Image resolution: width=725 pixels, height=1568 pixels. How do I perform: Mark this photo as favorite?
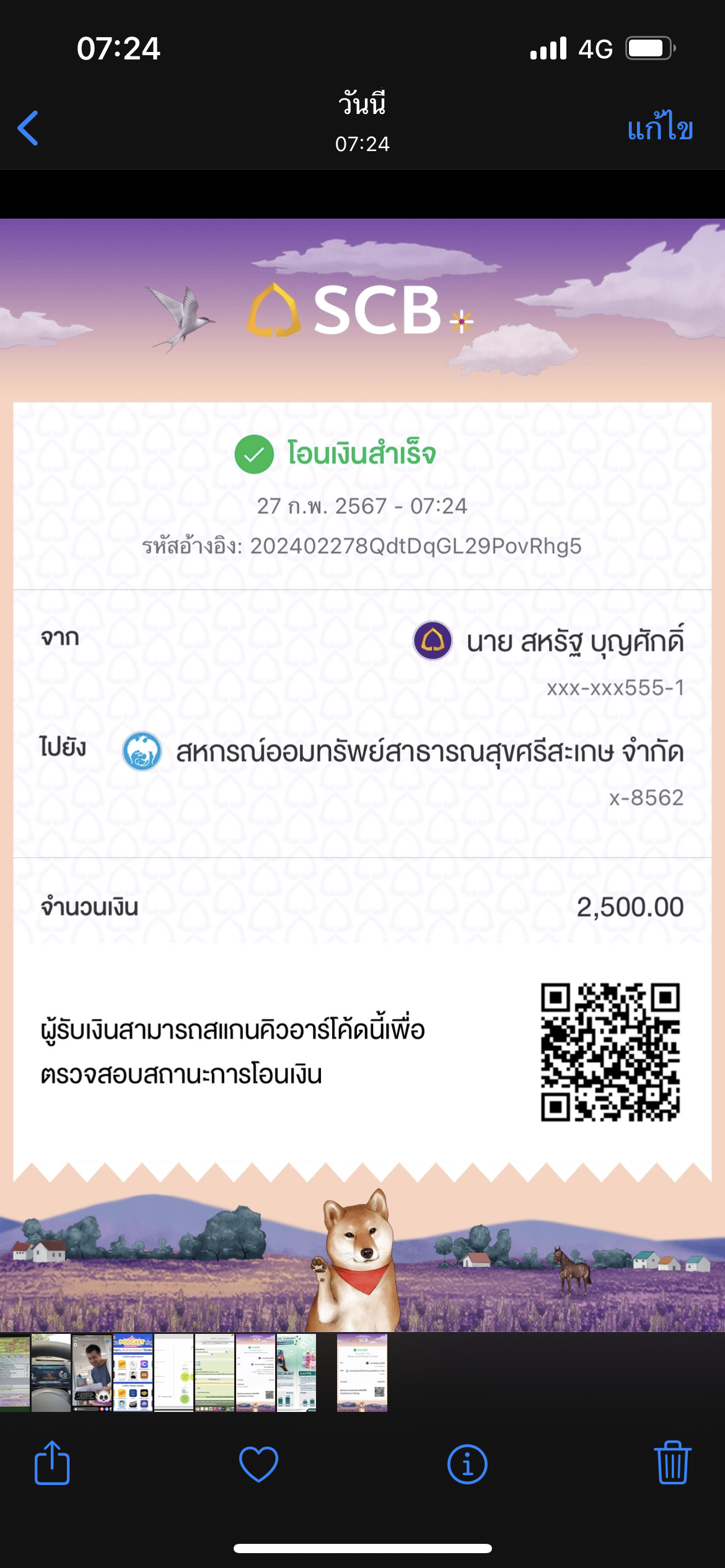[x=258, y=1464]
